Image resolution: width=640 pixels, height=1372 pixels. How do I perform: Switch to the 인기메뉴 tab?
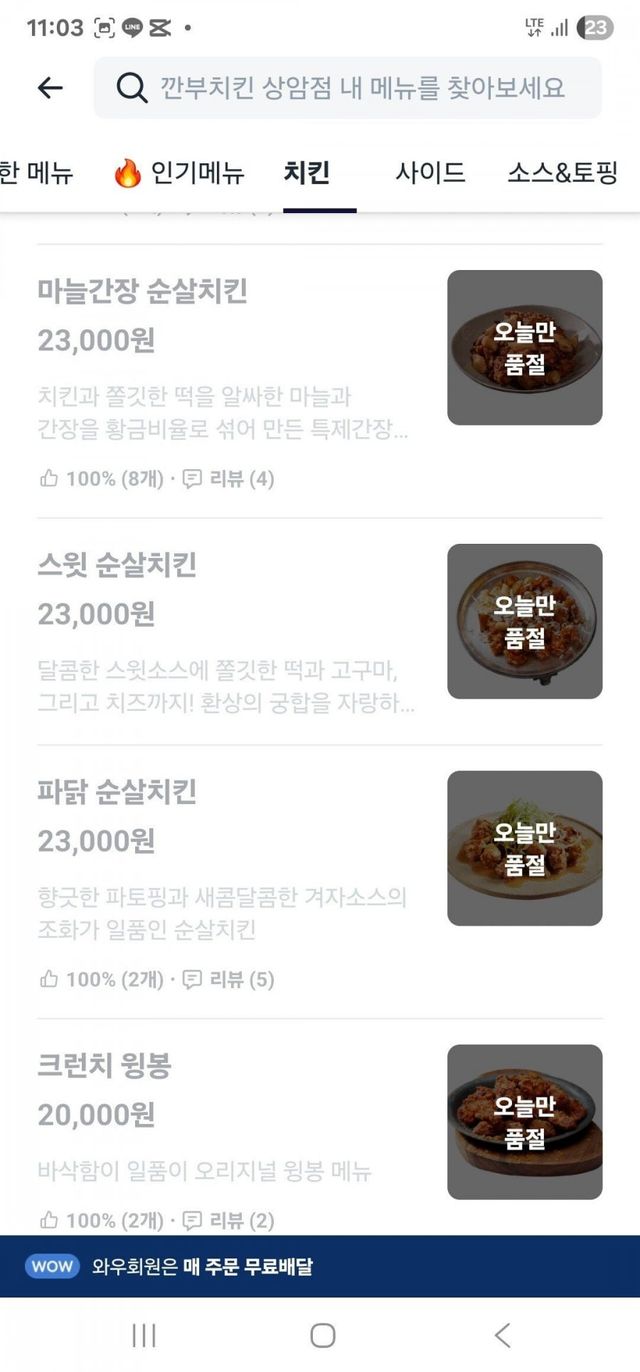(x=180, y=173)
